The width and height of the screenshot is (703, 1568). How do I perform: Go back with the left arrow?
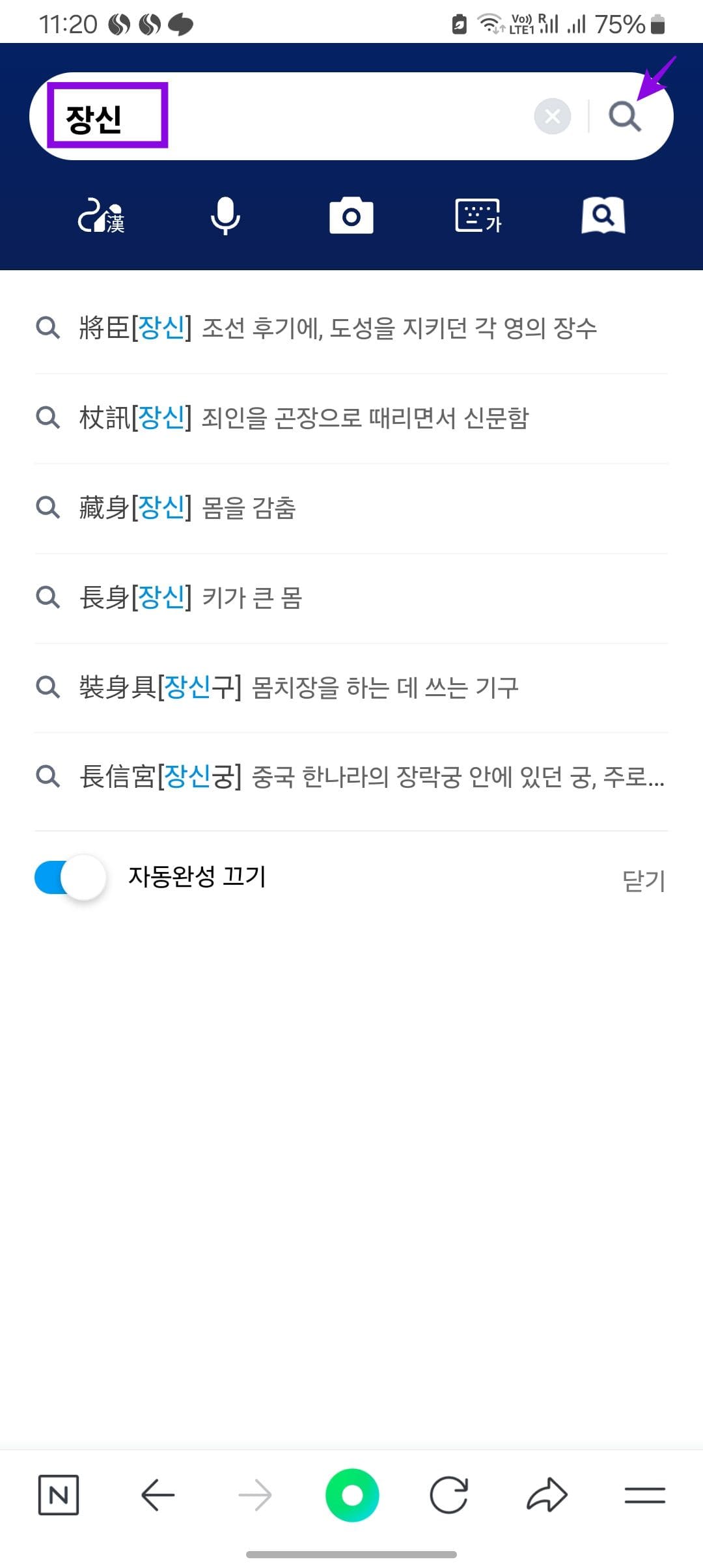click(158, 1495)
